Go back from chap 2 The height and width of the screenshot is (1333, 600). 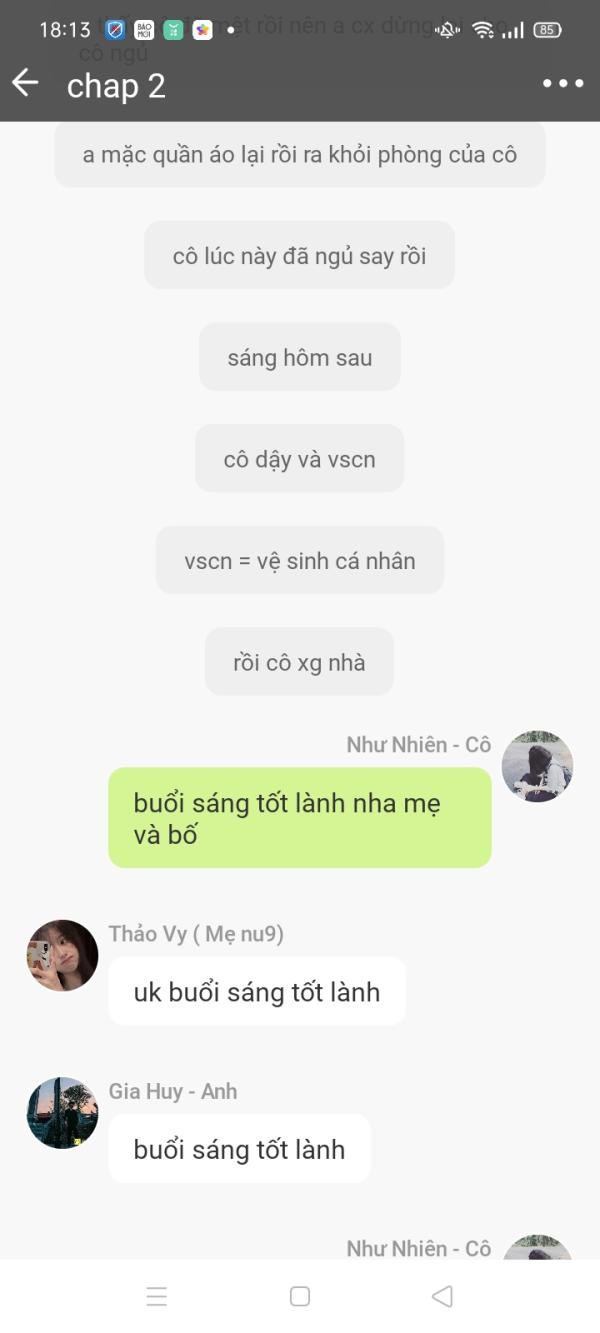[25, 84]
